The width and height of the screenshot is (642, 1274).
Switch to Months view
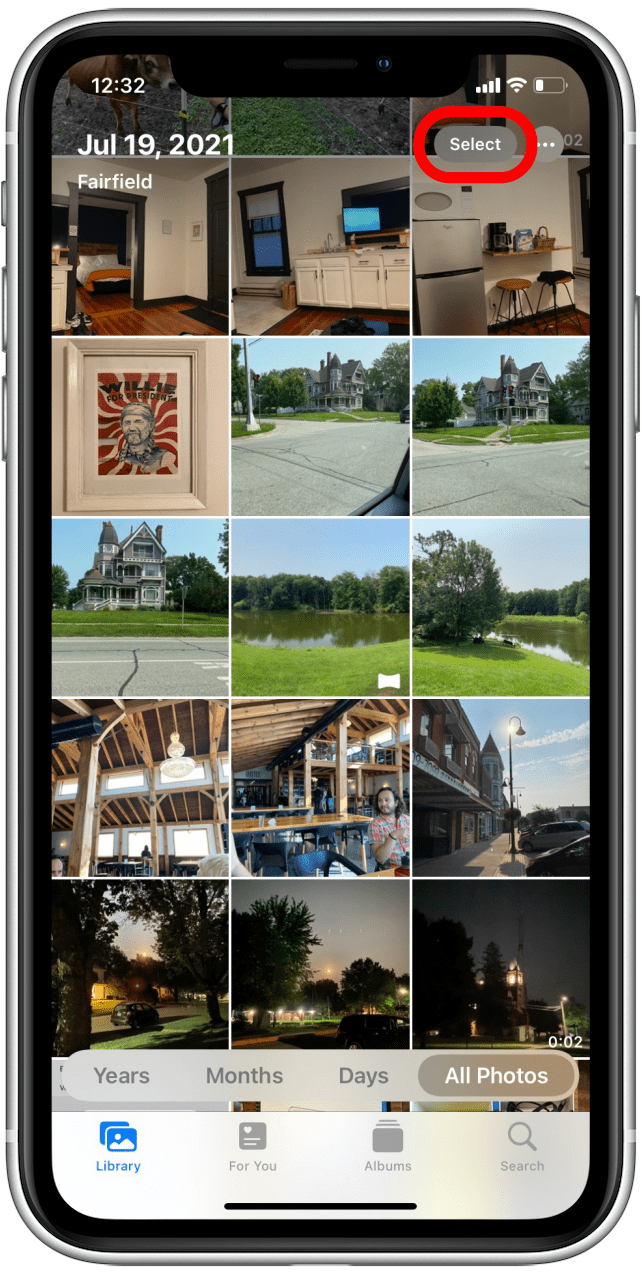coord(244,1076)
